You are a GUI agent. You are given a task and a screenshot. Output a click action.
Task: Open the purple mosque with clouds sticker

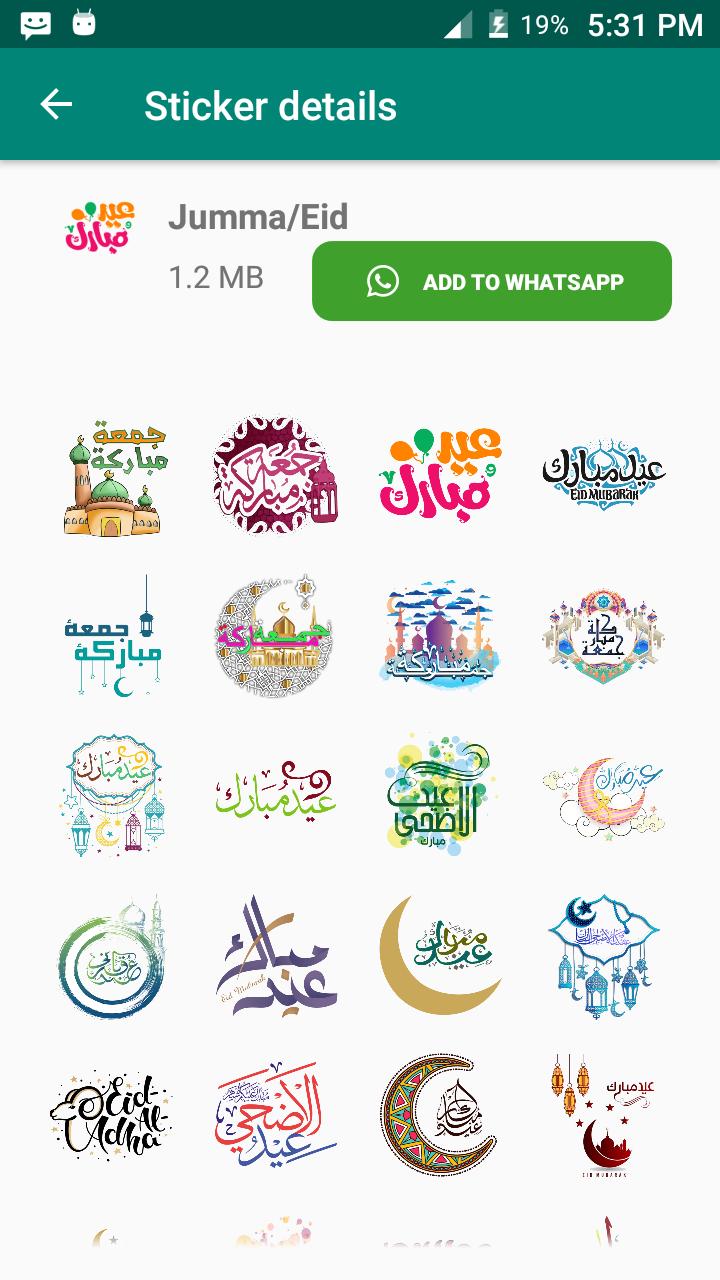(x=440, y=637)
